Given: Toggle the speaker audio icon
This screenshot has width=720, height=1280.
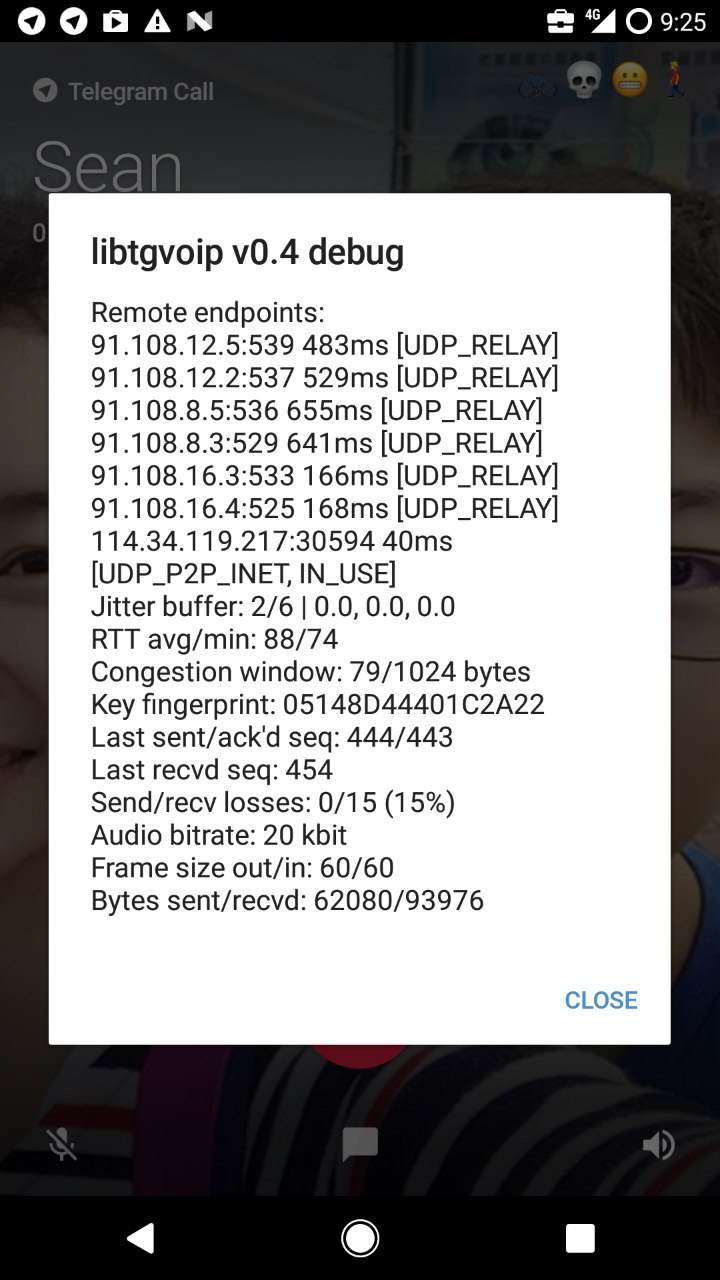Looking at the screenshot, I should (658, 1145).
